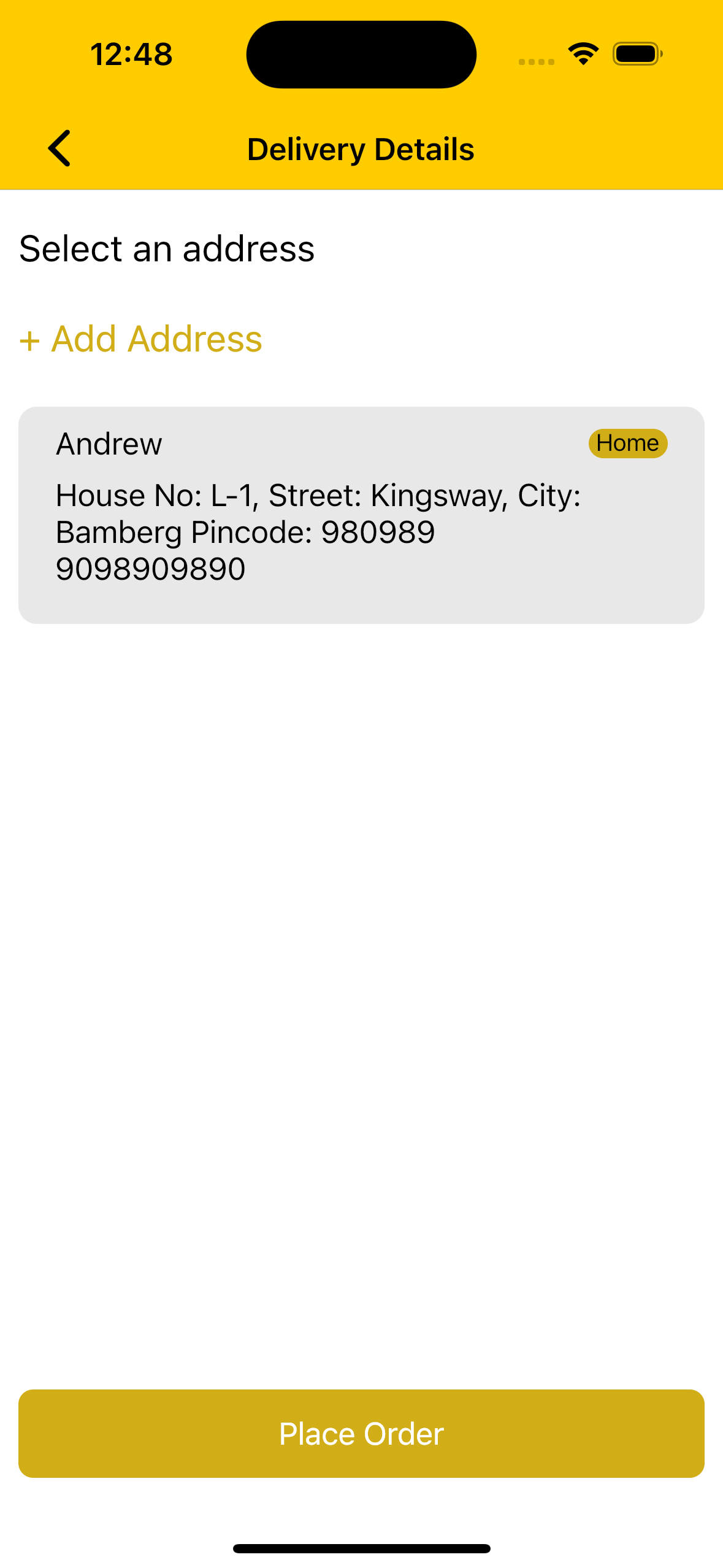Viewport: 723px width, 1568px height.
Task: Tap the back chevron icon
Action: coord(59,148)
